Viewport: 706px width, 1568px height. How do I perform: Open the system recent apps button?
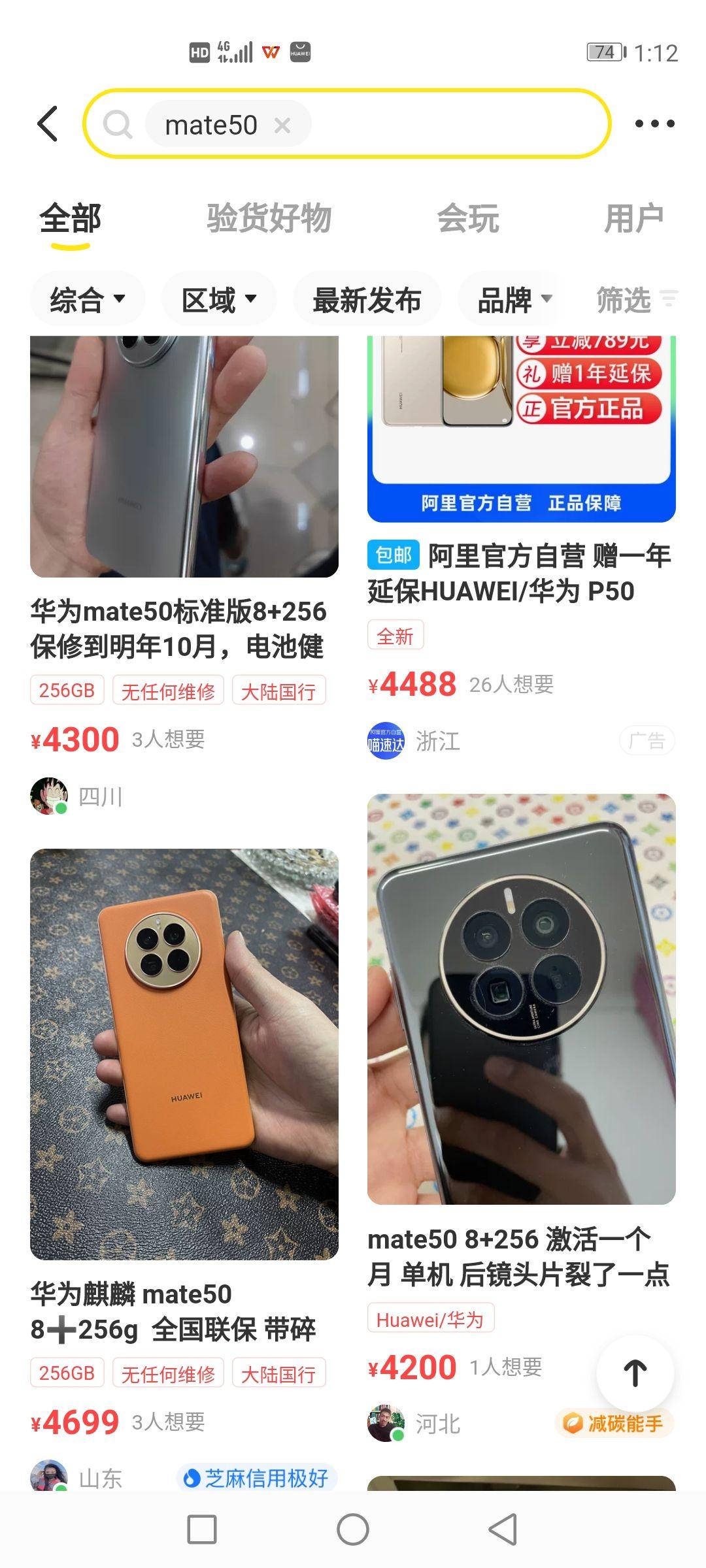(202, 1529)
